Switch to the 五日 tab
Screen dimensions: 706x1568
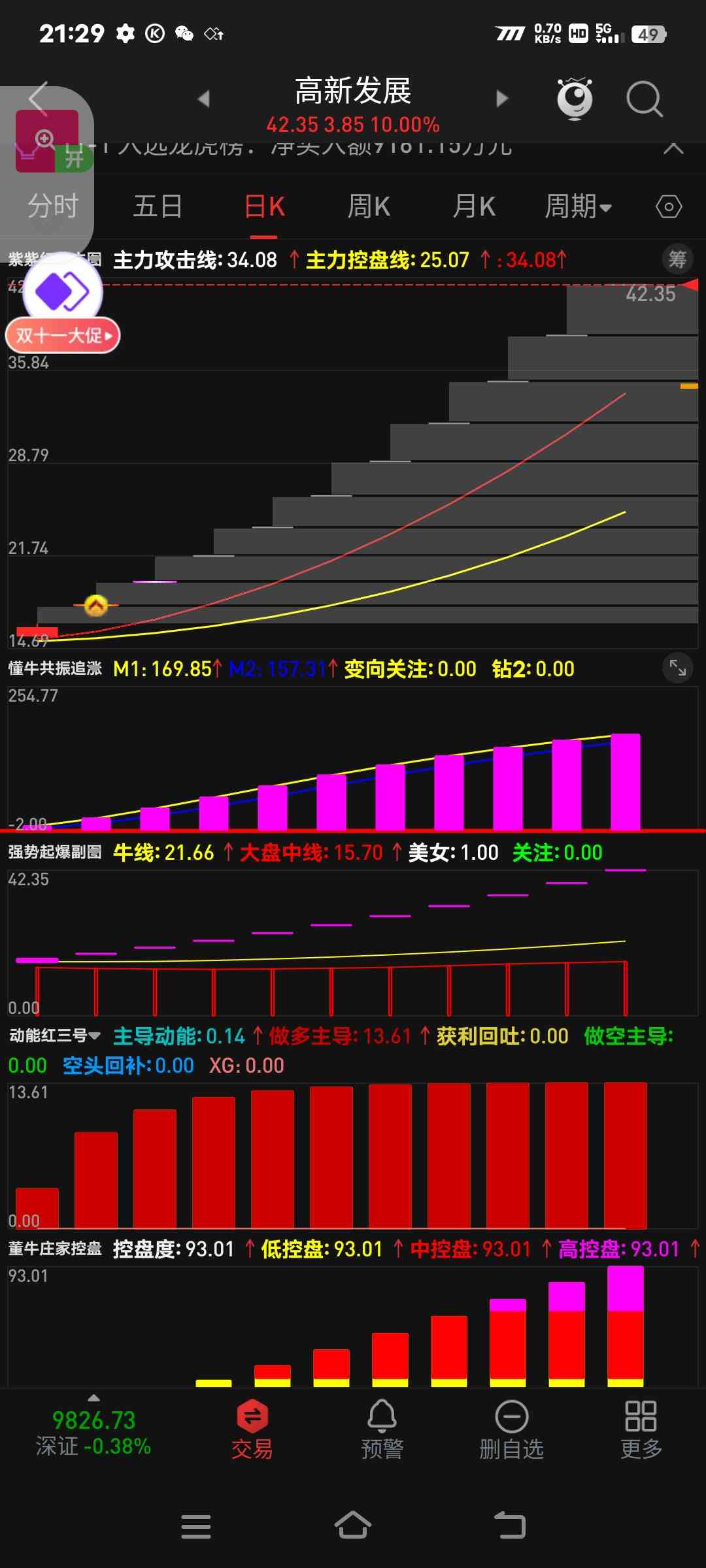click(158, 206)
